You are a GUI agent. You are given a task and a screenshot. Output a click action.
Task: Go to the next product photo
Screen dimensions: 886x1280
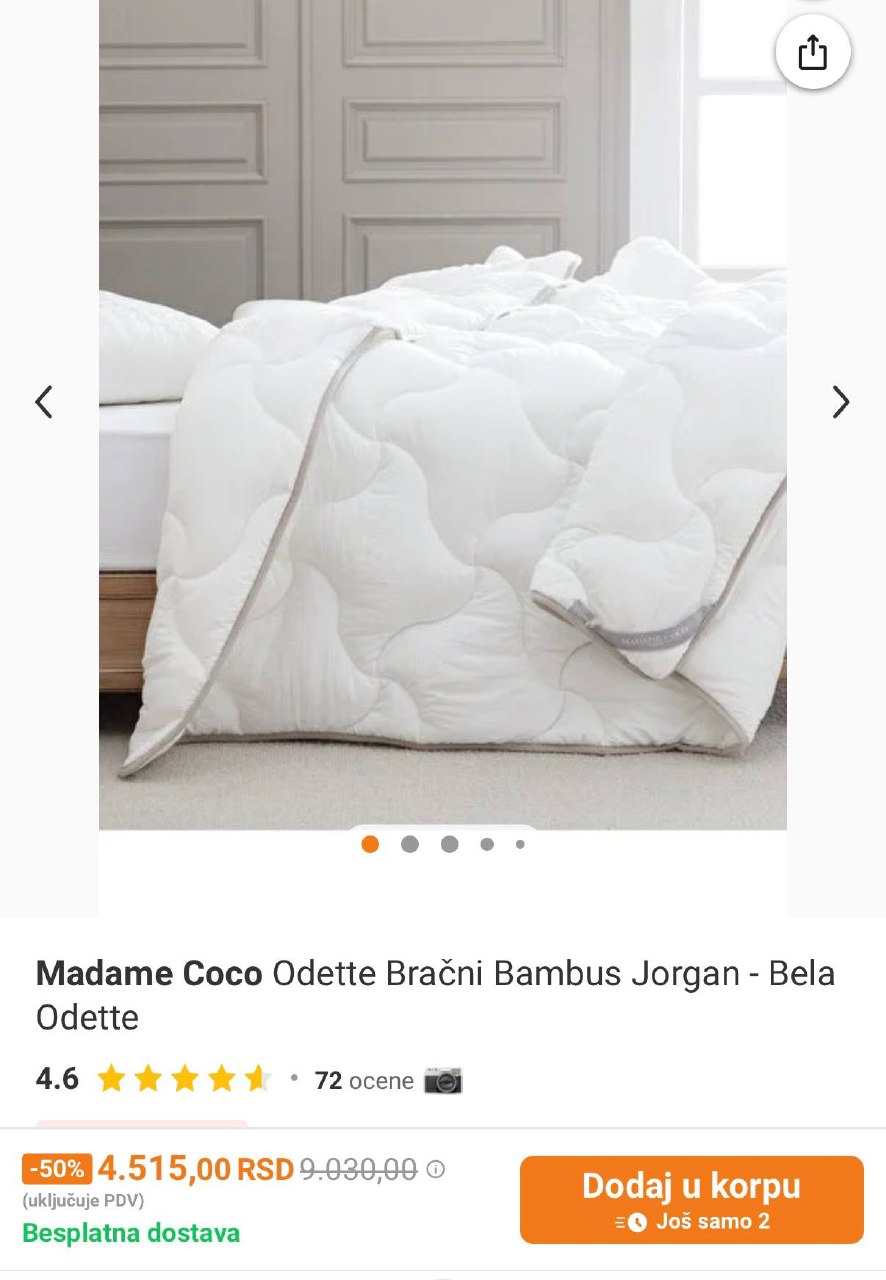(x=841, y=402)
